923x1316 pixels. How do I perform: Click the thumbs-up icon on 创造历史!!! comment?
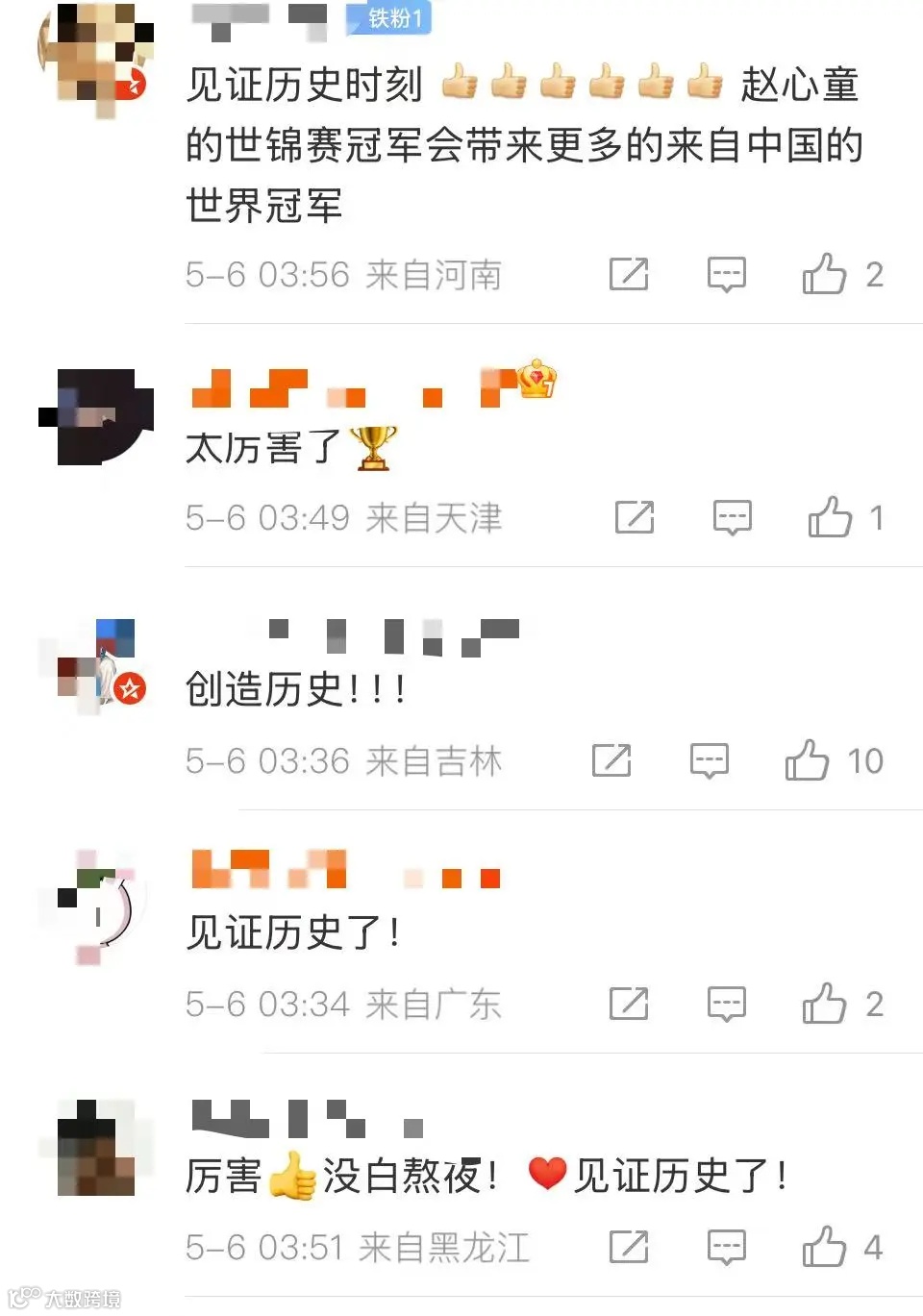(810, 759)
